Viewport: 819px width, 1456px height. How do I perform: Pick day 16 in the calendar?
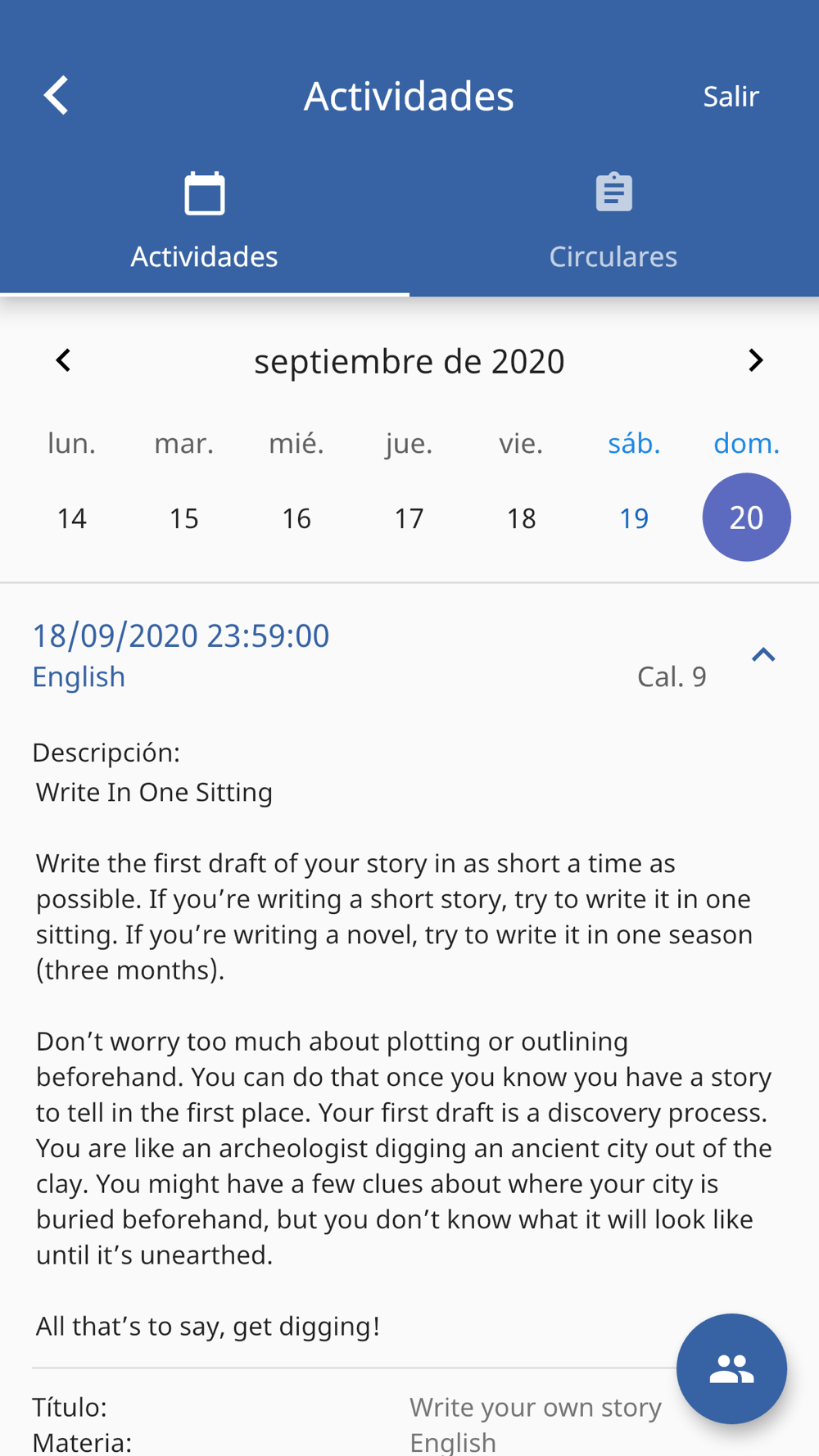296,518
